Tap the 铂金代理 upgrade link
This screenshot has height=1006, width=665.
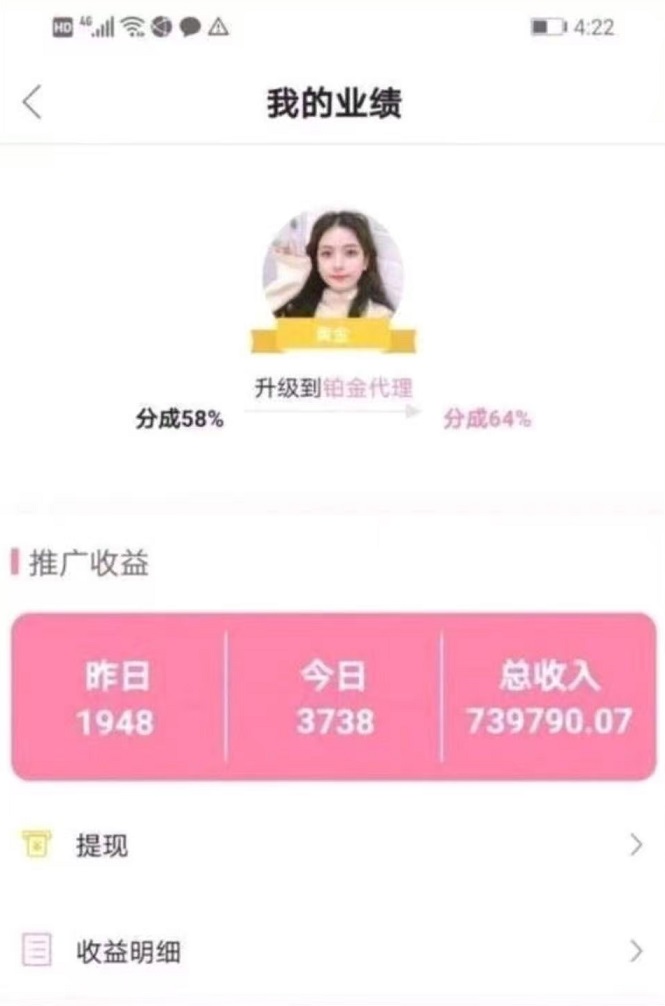[368, 389]
